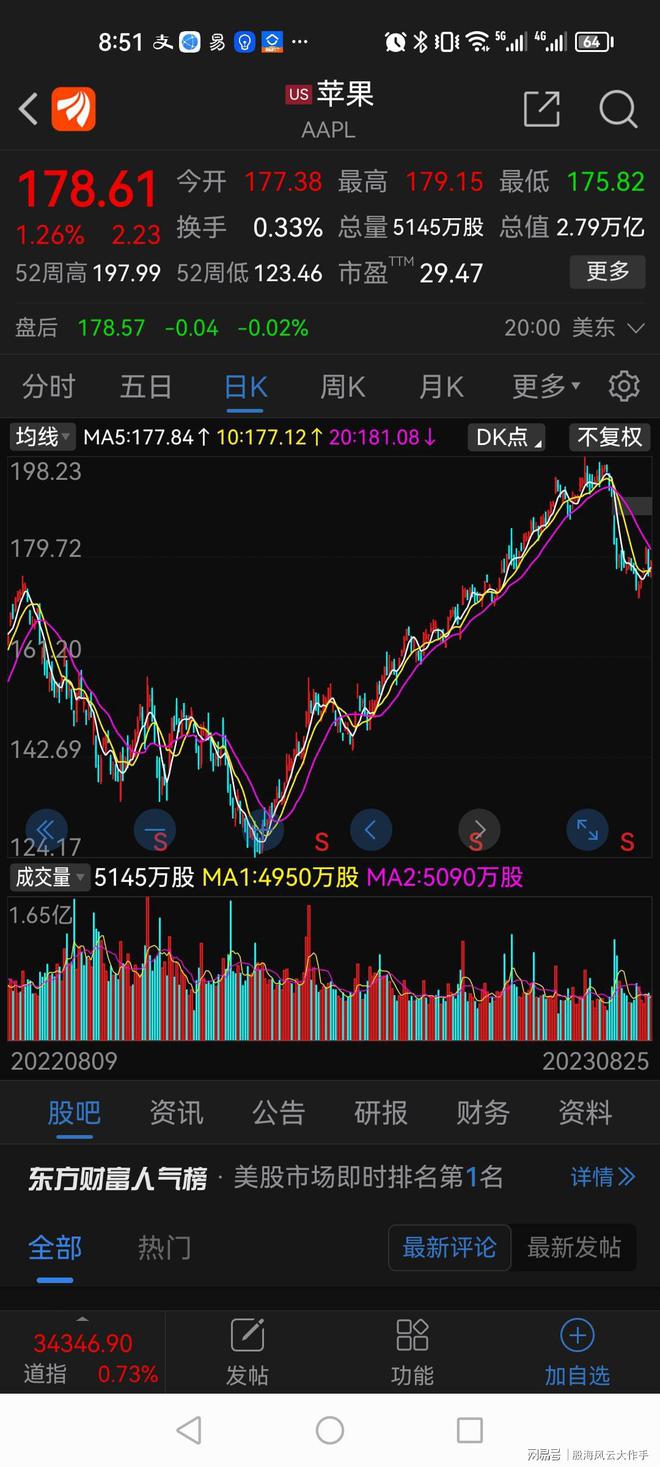This screenshot has width=660, height=1467.
Task: Select the 周K chart tab
Action: (342, 386)
